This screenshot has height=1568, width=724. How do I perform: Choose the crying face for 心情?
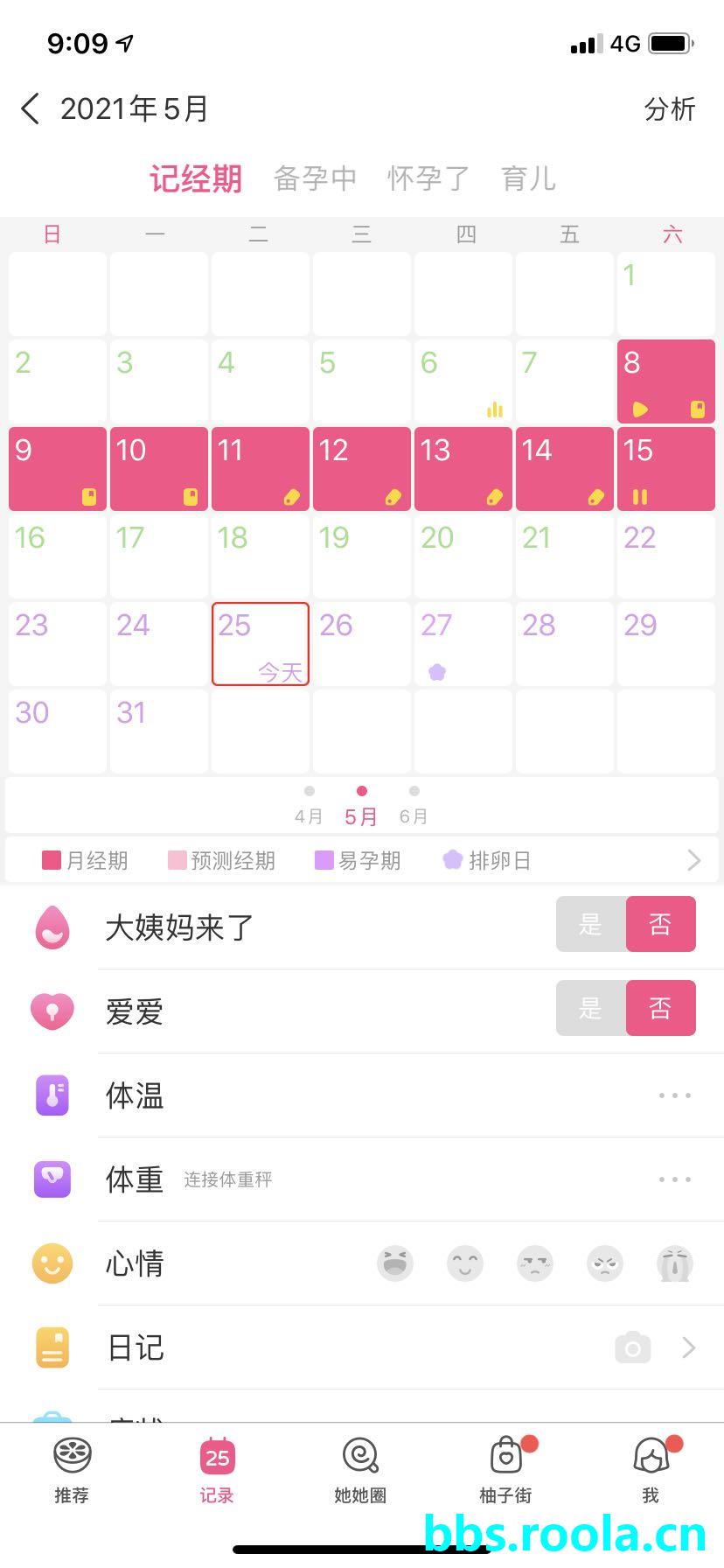pos(674,1263)
